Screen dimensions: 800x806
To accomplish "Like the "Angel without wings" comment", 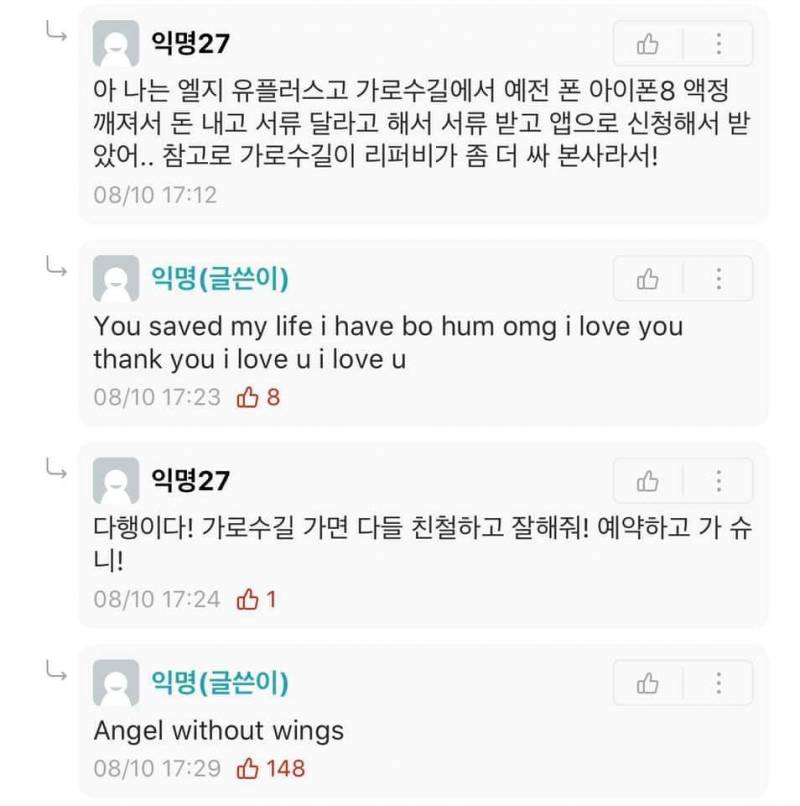I will point(648,684).
